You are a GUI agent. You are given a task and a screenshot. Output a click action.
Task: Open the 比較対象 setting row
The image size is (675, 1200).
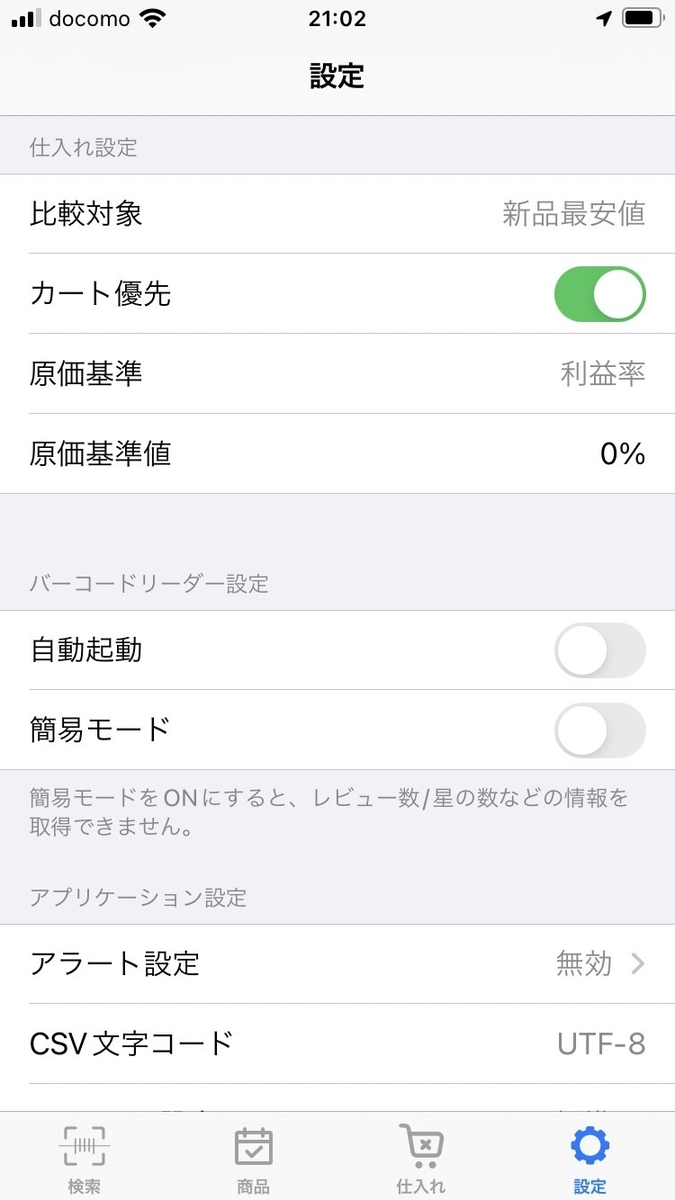click(337, 213)
